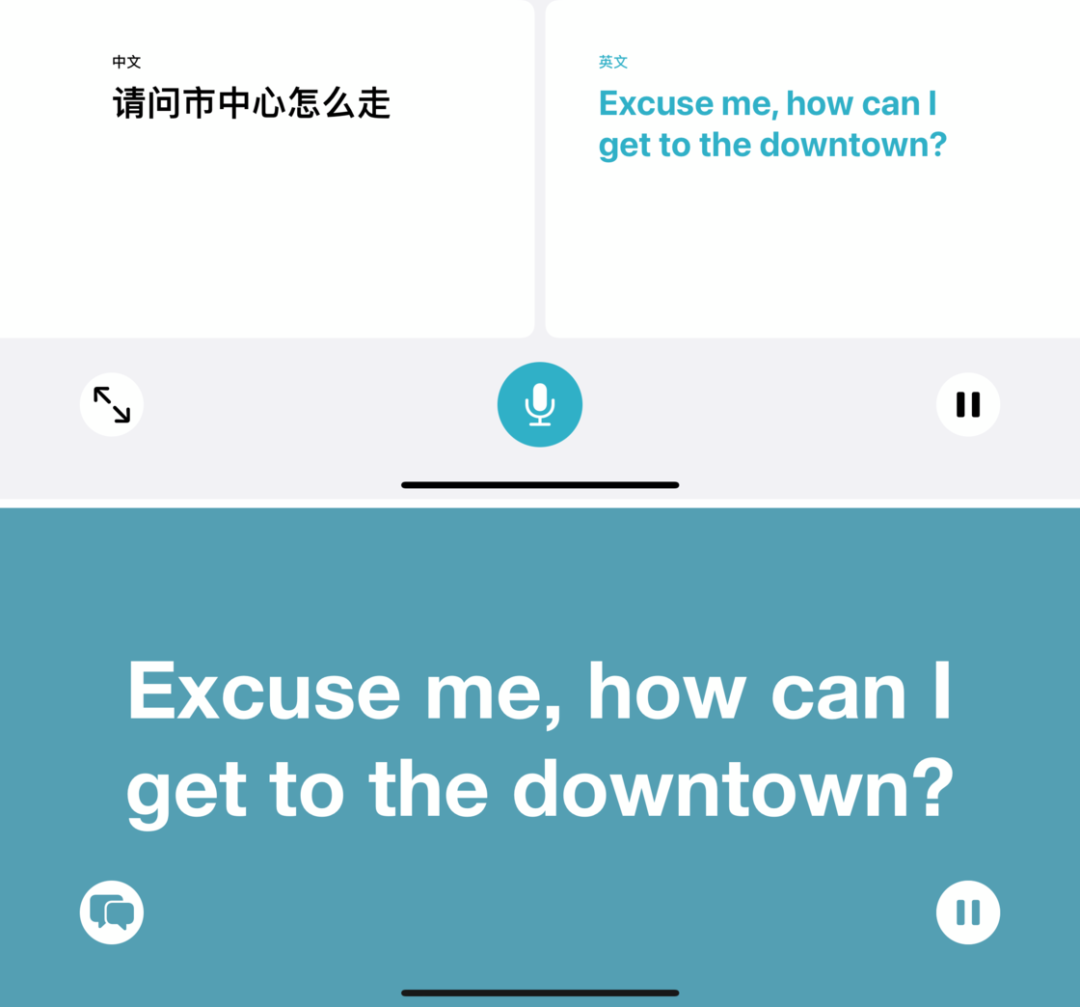Viewport: 1080px width, 1007px height.
Task: Pause playback on the teal full-screen view
Action: click(x=967, y=912)
